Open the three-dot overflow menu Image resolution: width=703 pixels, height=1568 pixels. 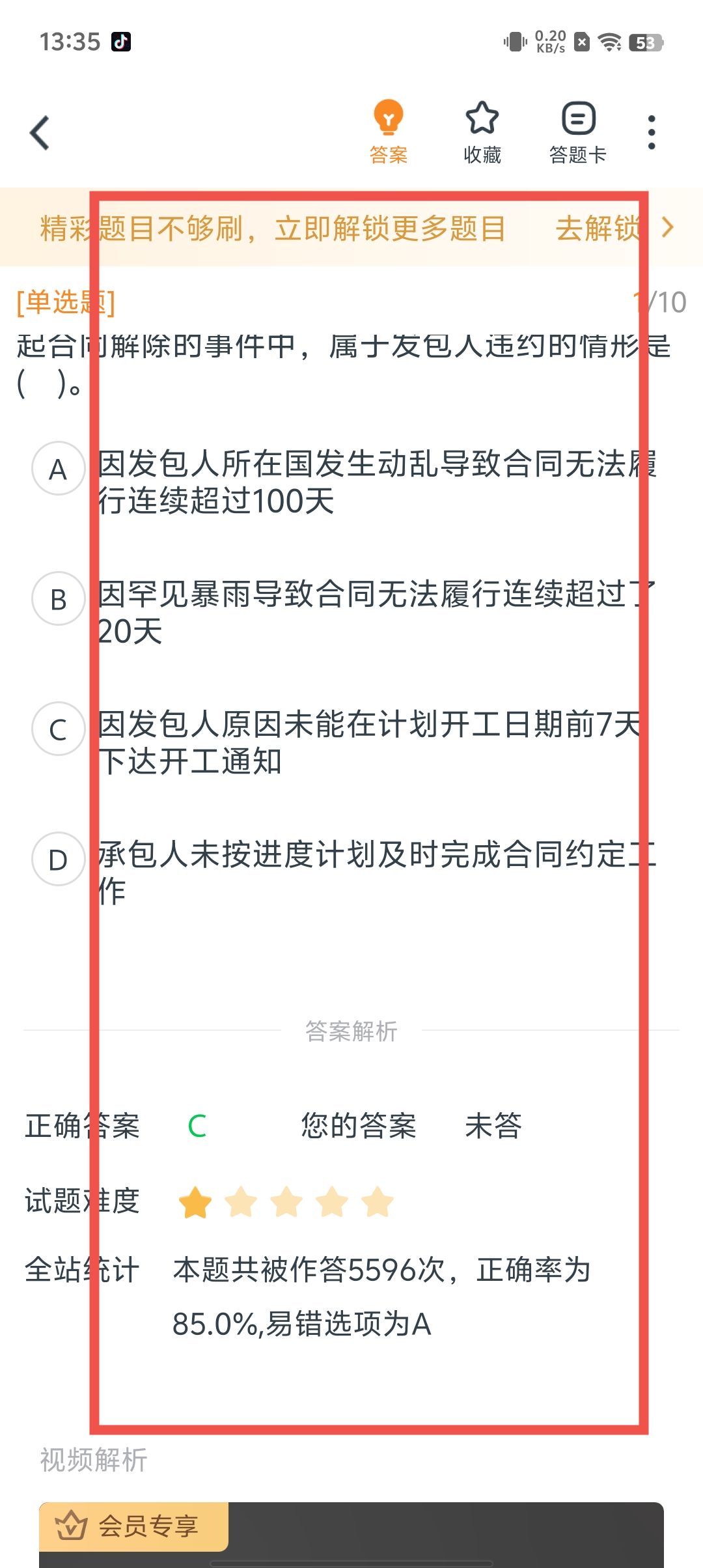(651, 133)
